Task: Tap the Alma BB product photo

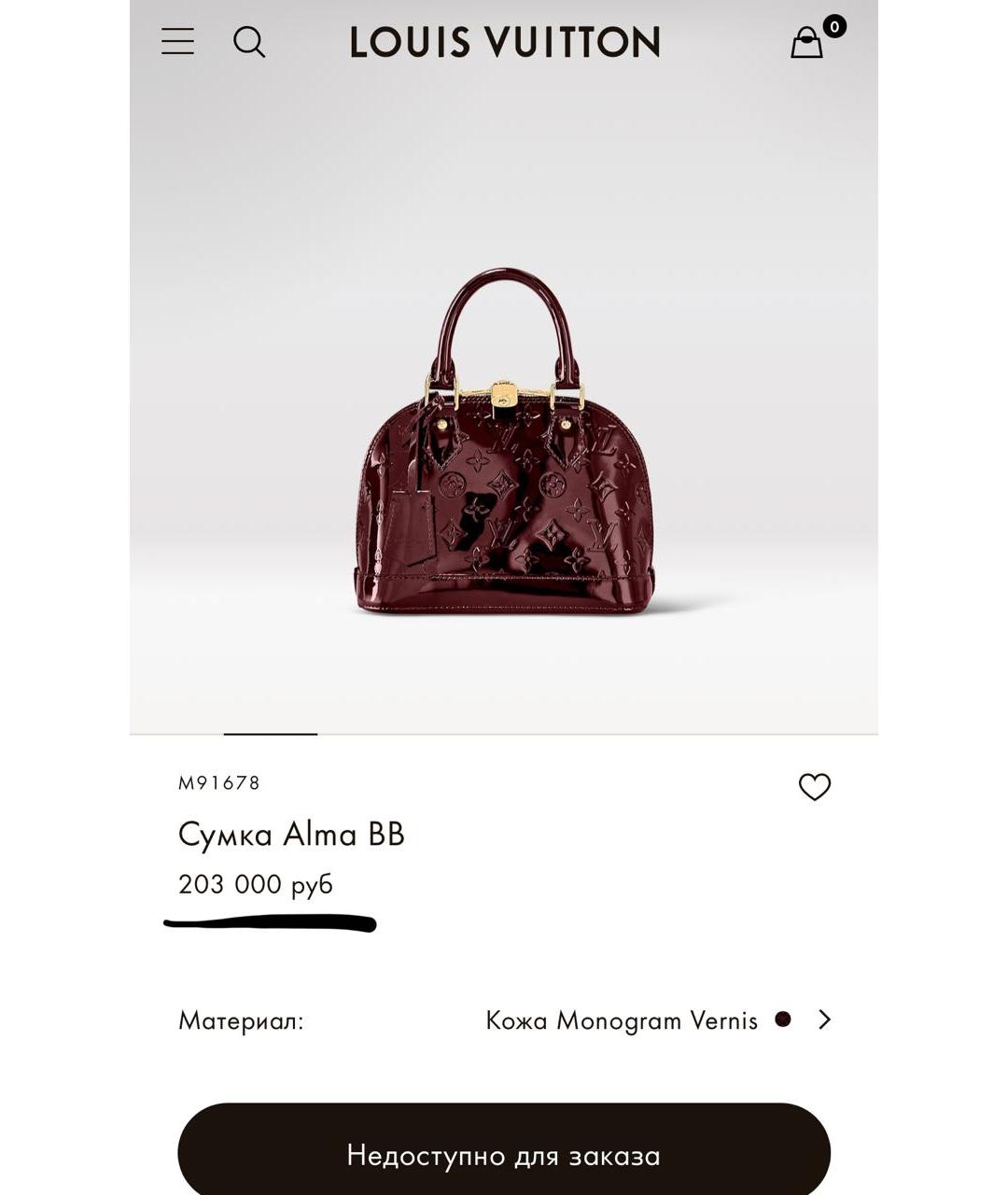Action: coord(504,439)
